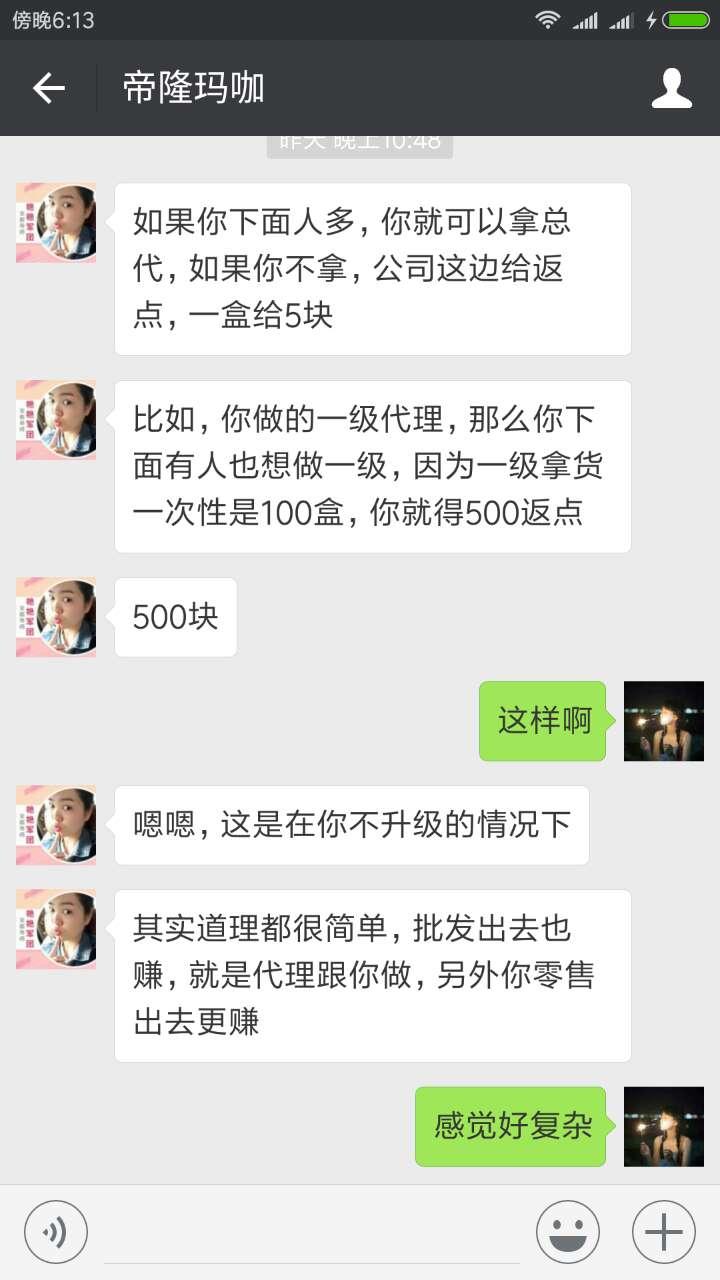The width and height of the screenshot is (720, 1280).
Task: Switch to voice message input
Action: tap(56, 1231)
